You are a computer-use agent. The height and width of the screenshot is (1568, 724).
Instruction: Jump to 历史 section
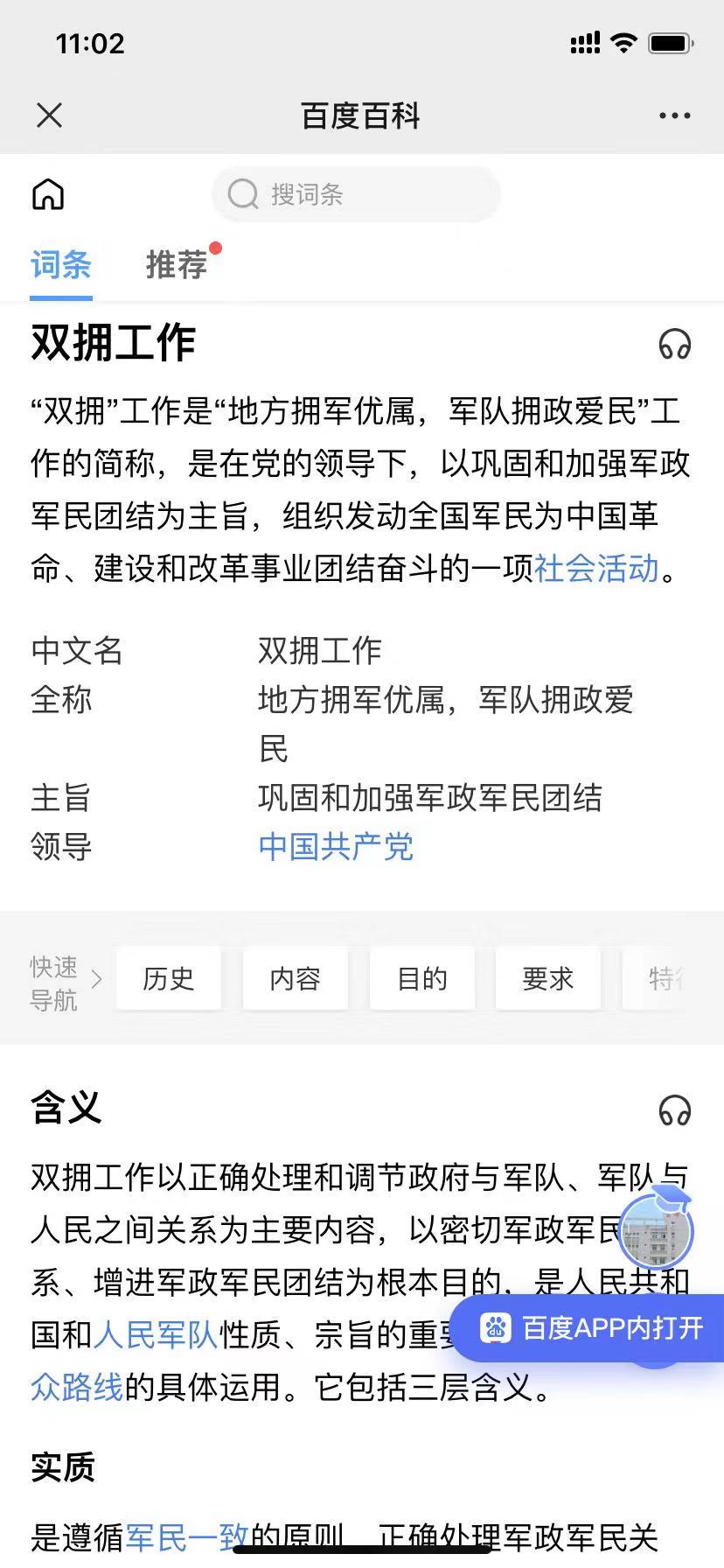click(x=168, y=978)
